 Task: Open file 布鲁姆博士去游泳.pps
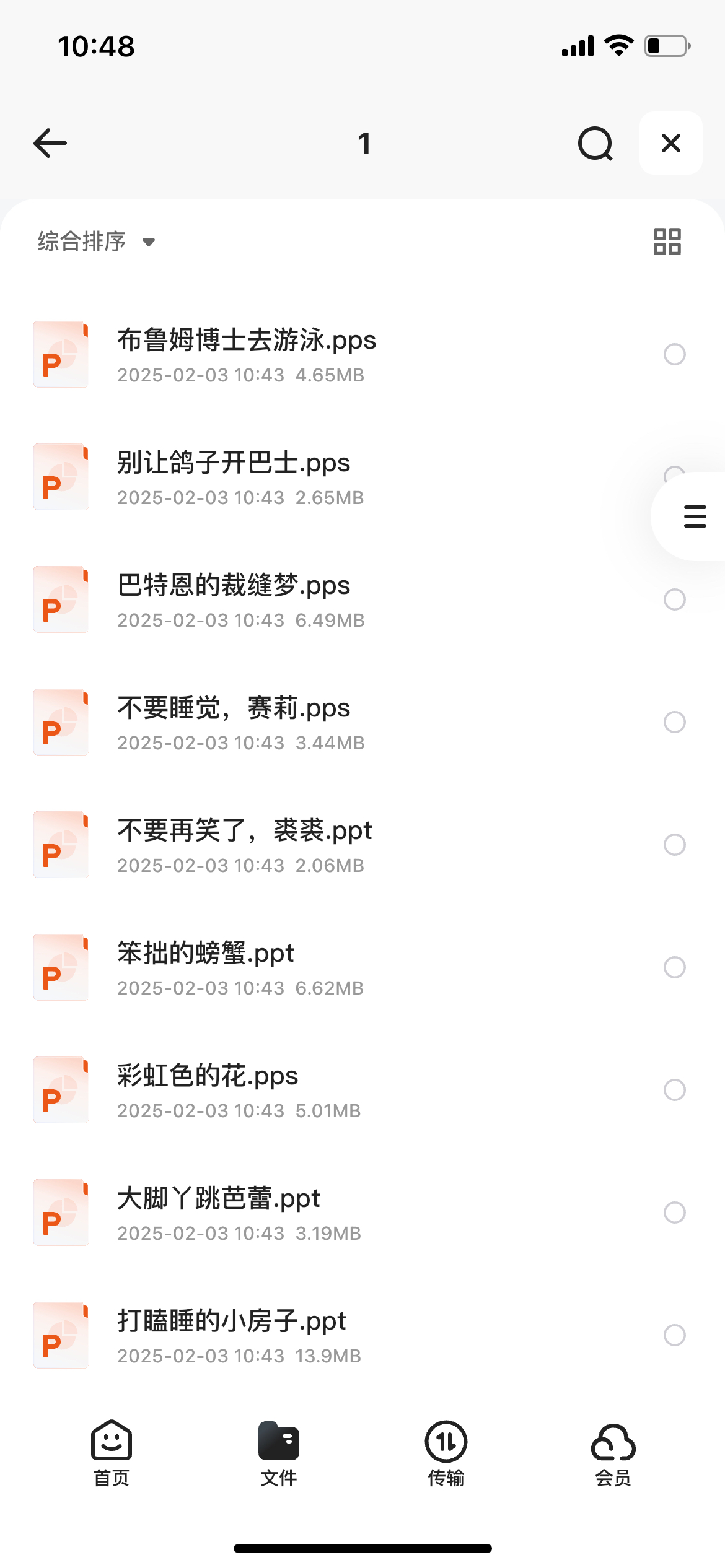(x=362, y=354)
